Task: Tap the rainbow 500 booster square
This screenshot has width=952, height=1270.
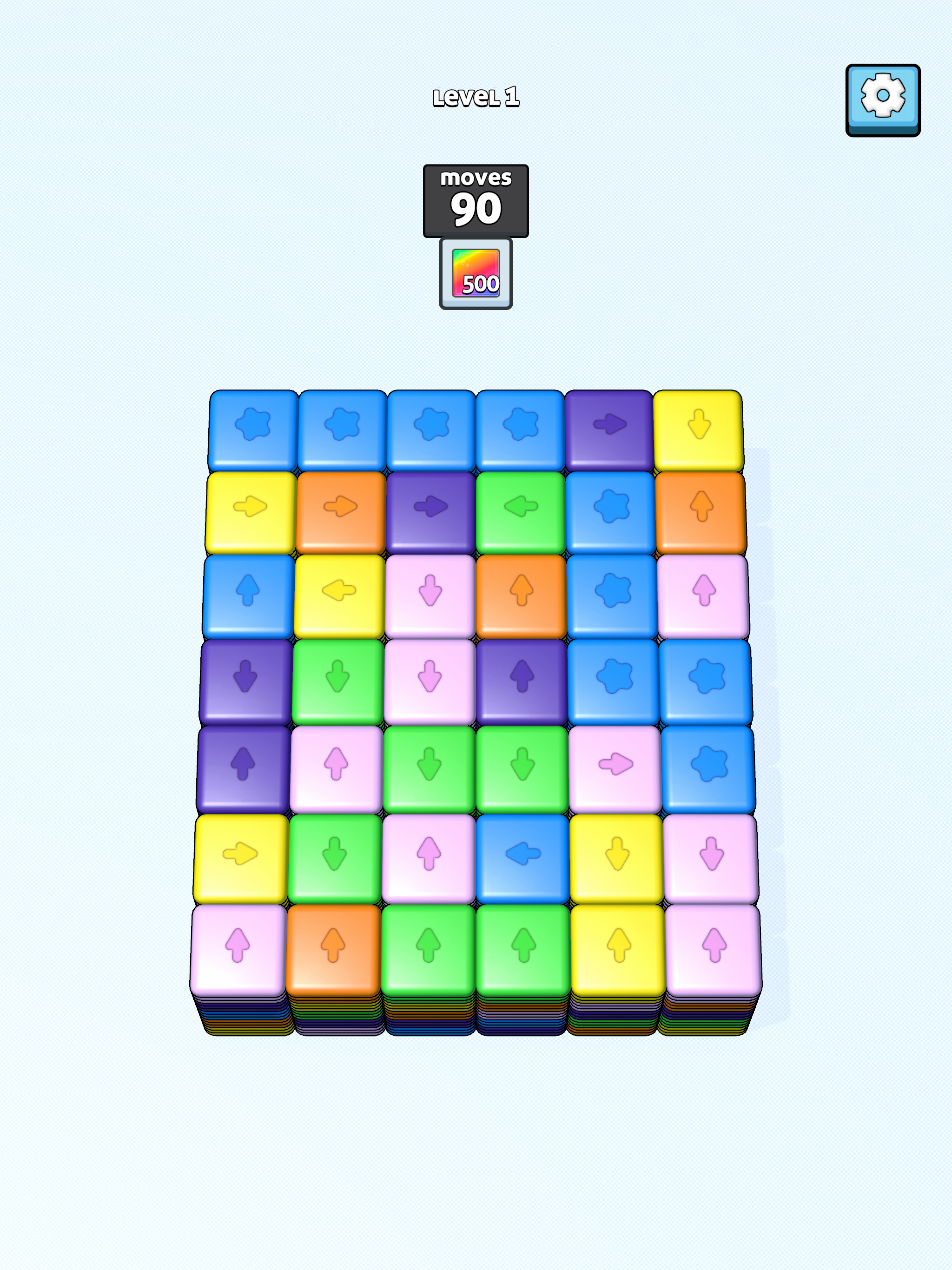Action: point(476,274)
